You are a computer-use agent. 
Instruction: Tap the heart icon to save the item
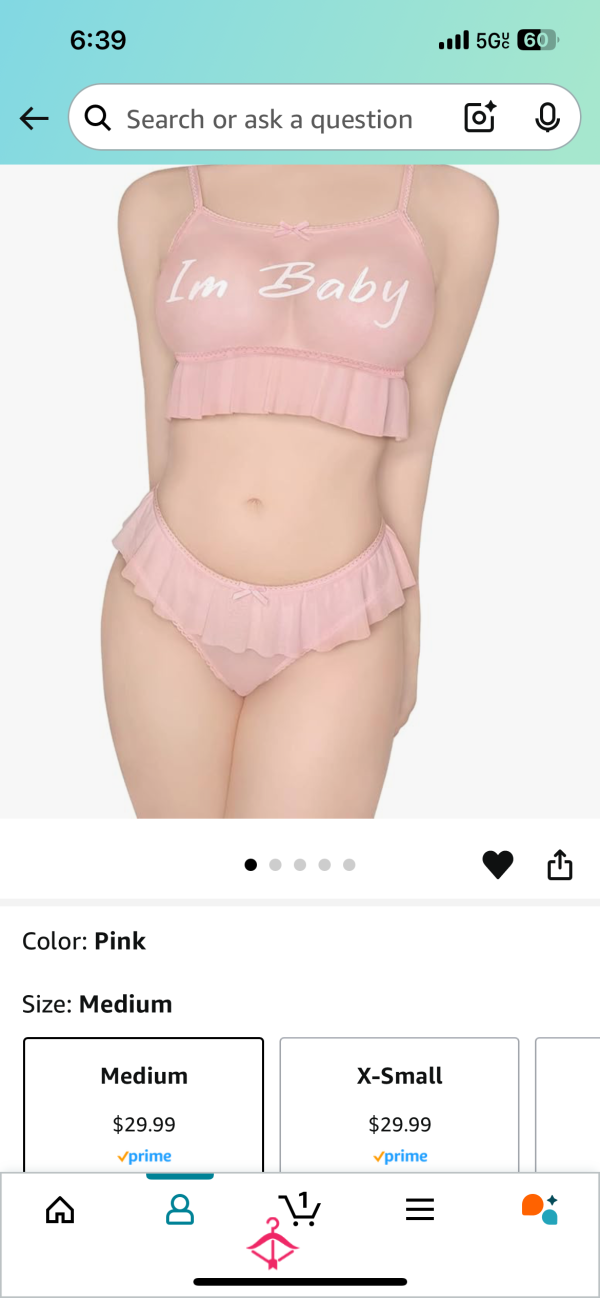498,865
